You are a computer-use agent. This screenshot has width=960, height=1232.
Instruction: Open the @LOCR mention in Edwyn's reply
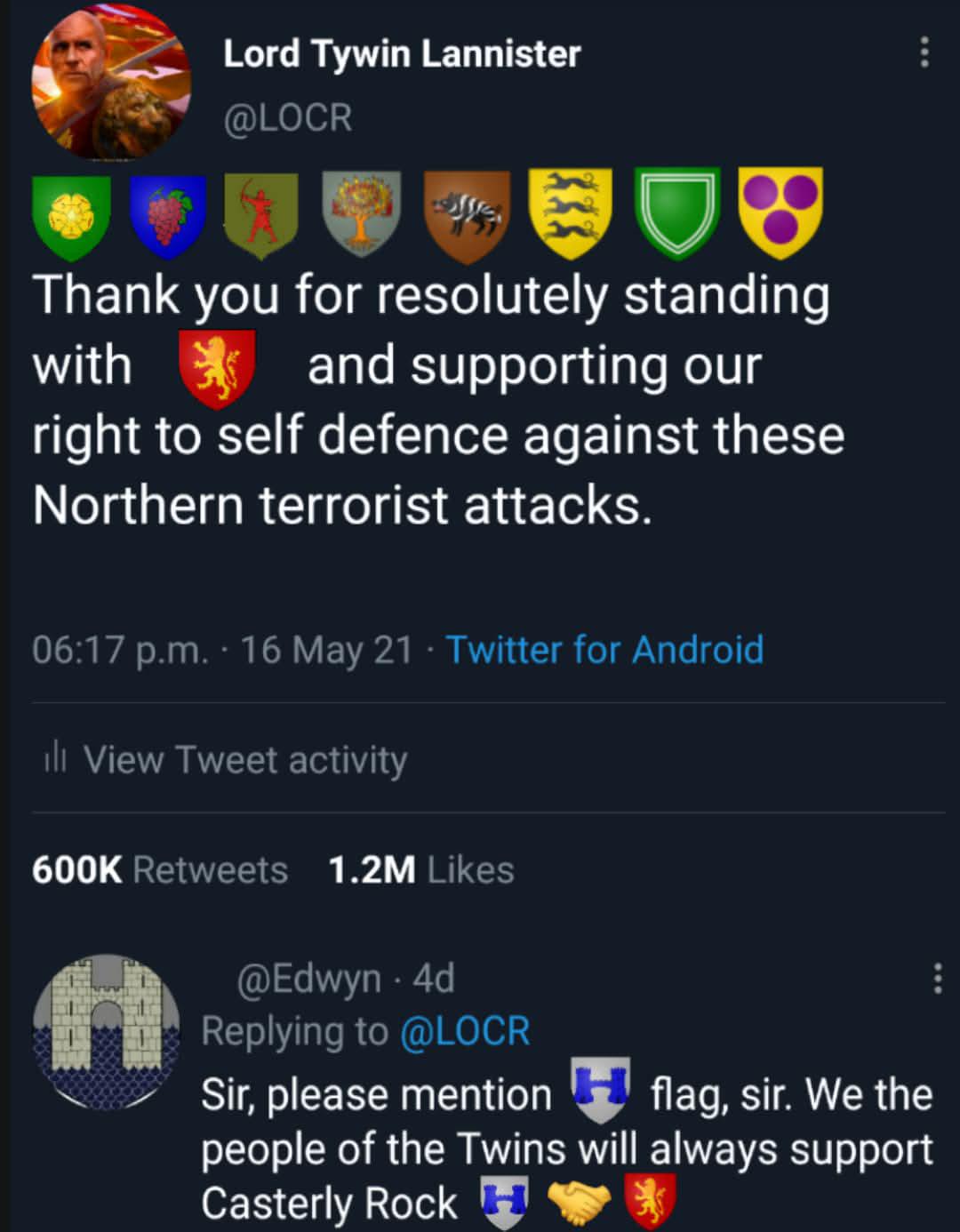click(465, 1031)
